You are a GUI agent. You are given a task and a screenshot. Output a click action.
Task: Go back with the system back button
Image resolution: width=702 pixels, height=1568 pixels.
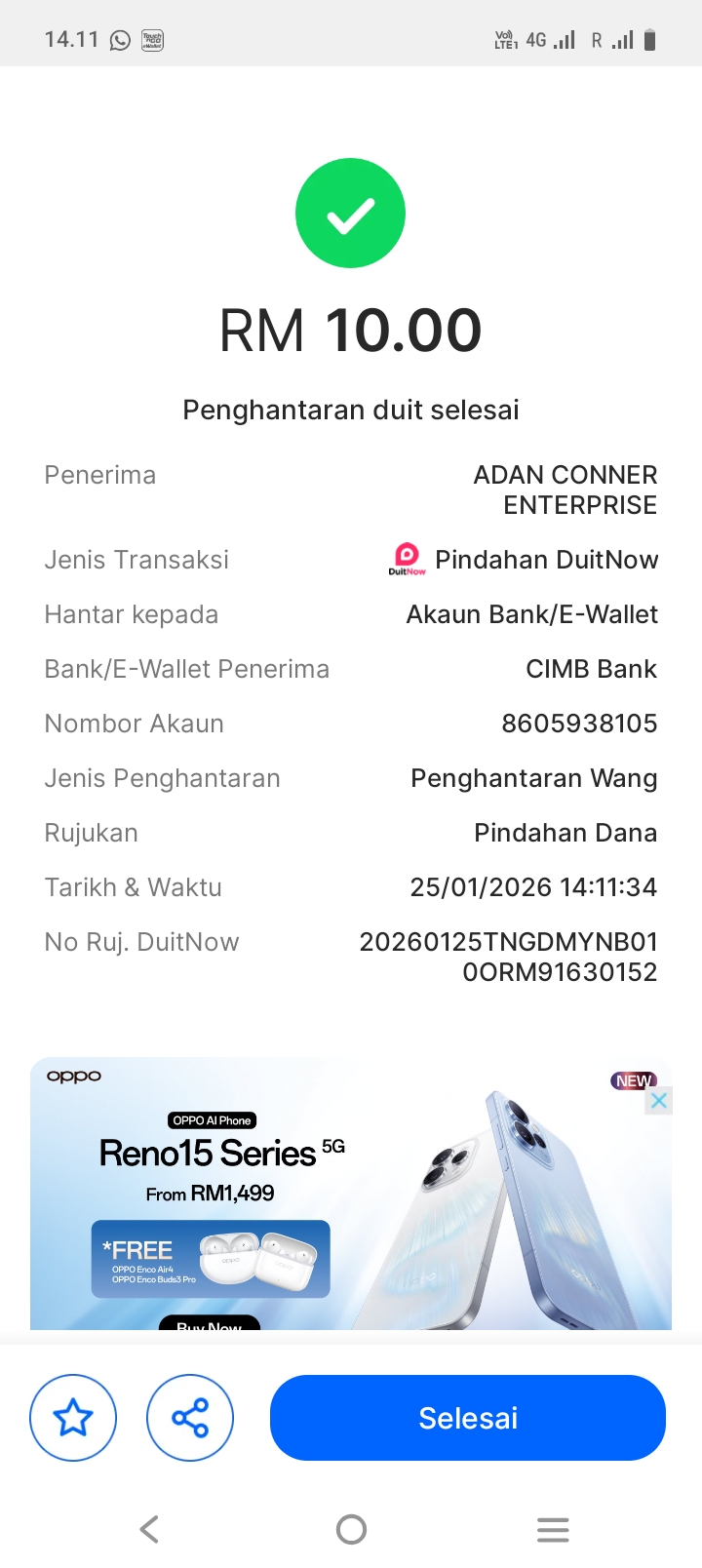(x=149, y=1529)
